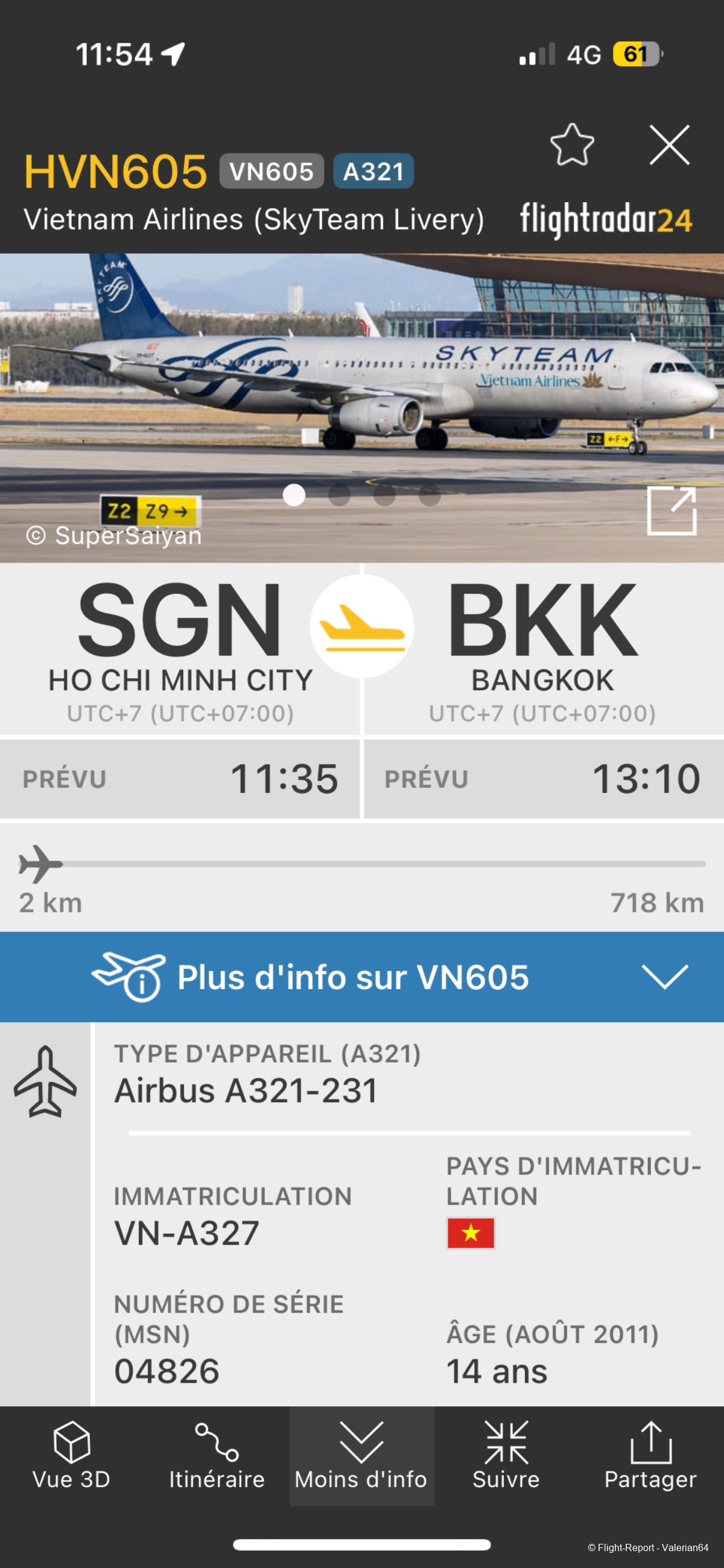Screen dimensions: 724x1568
Task: Share this flight via Partager
Action: coord(650,1456)
